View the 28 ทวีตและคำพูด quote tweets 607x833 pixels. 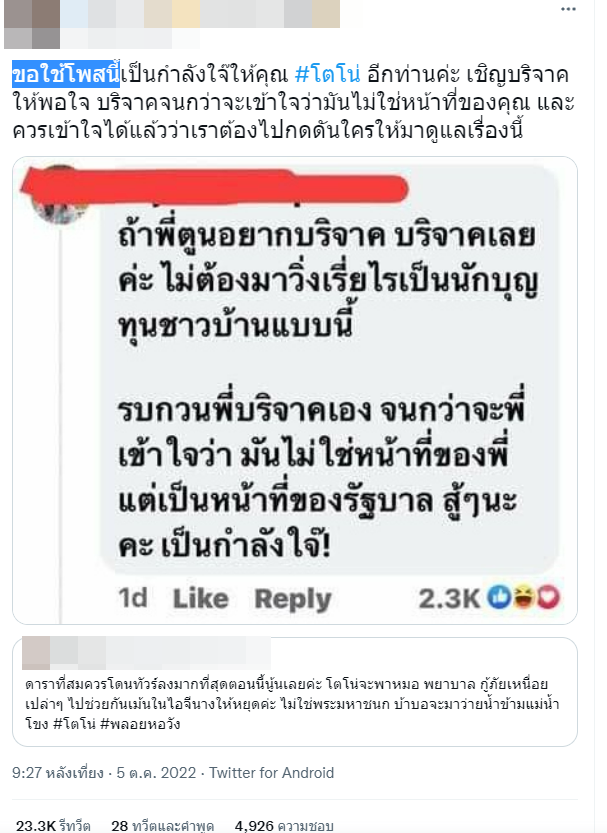click(162, 825)
